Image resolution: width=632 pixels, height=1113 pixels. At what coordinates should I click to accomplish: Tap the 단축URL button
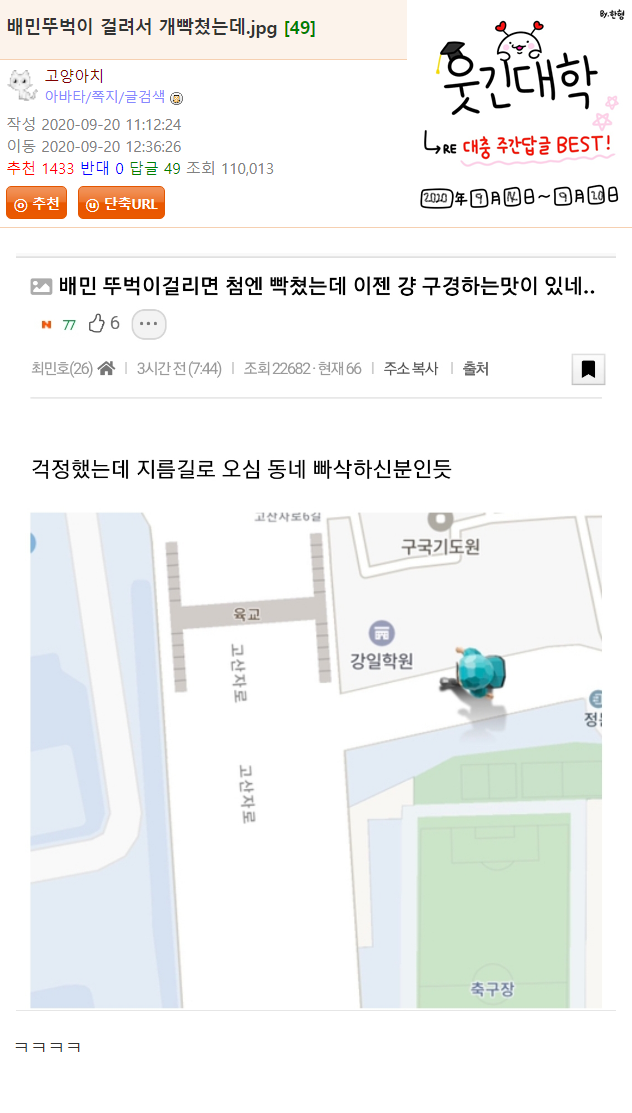pos(121,203)
